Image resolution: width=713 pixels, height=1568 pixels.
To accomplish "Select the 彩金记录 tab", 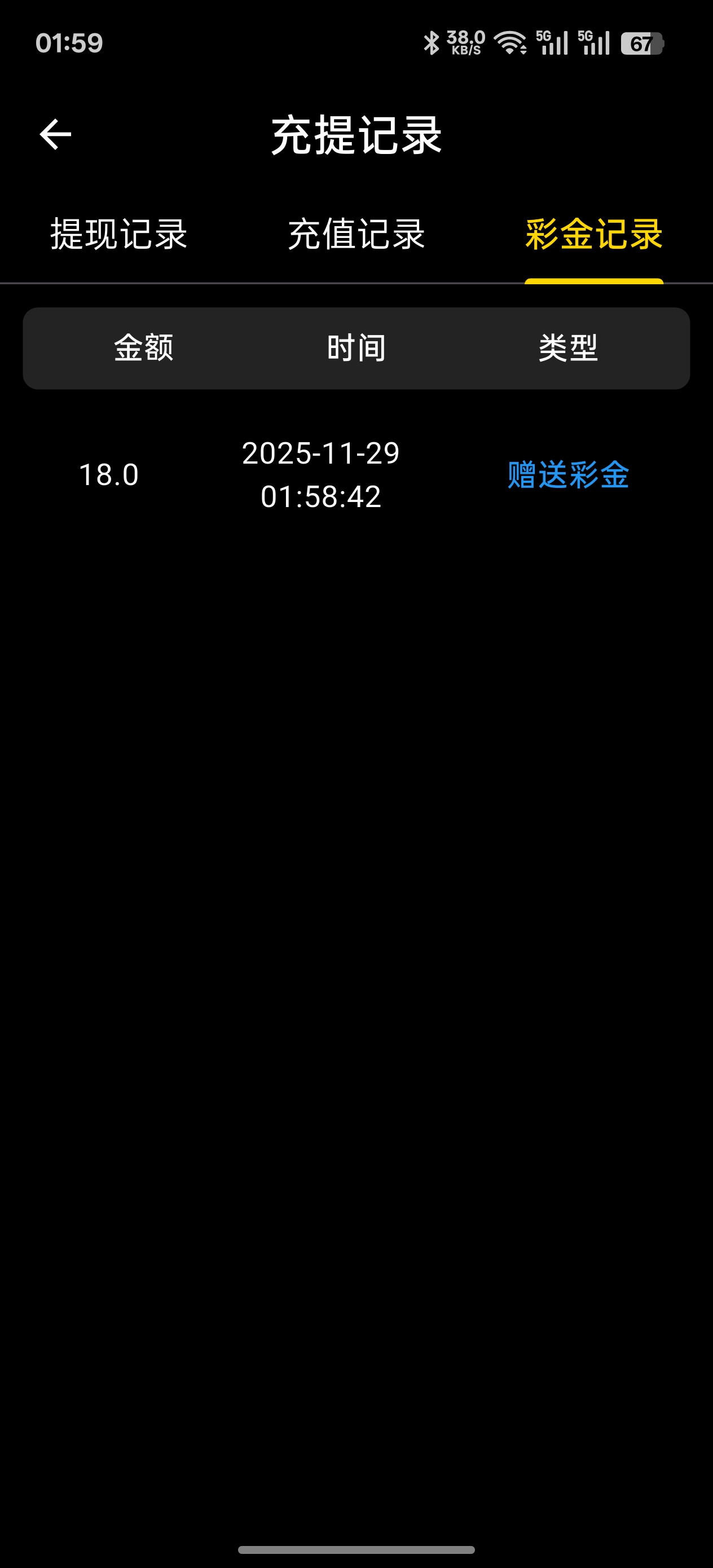I will tap(593, 234).
